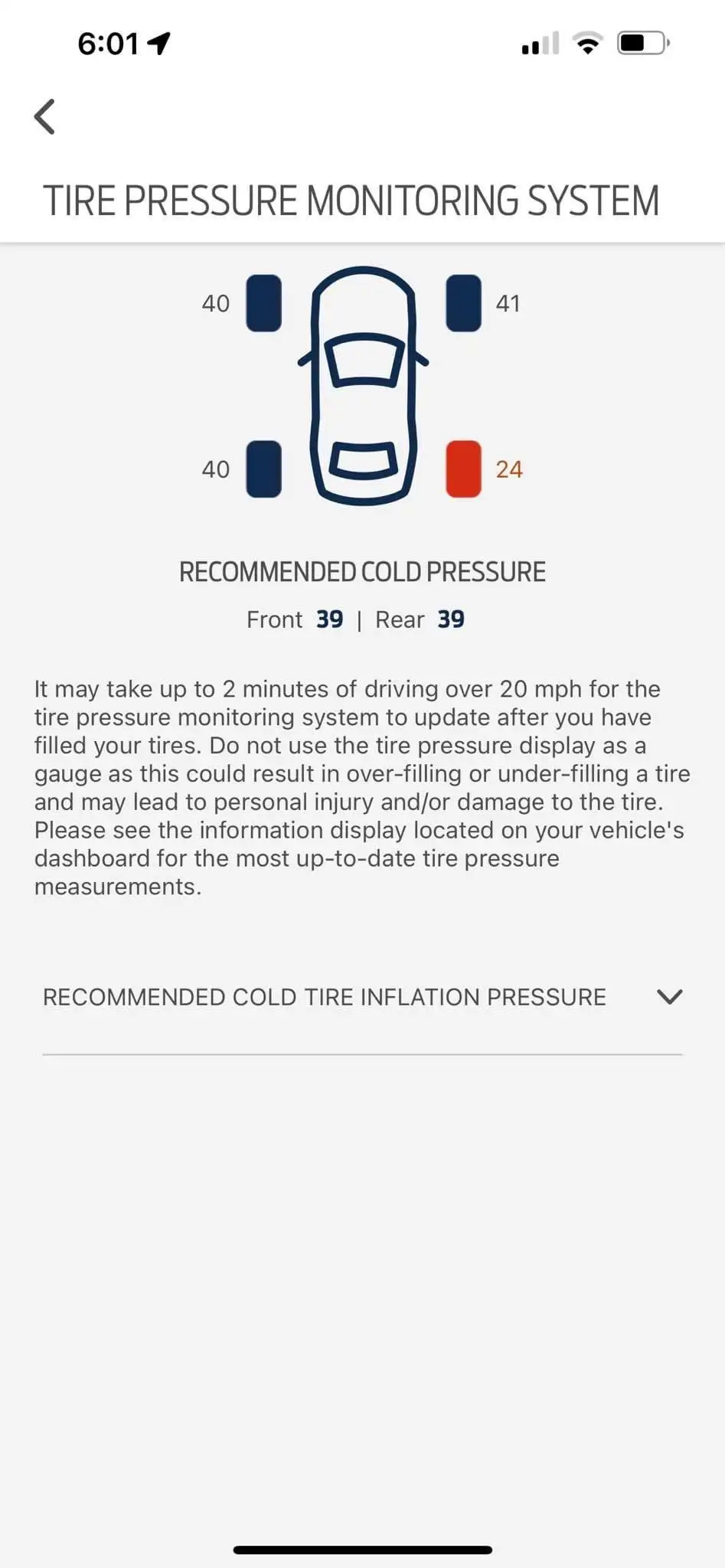Go back using the top arrow
Screen dimensions: 725x1568
pos(45,117)
